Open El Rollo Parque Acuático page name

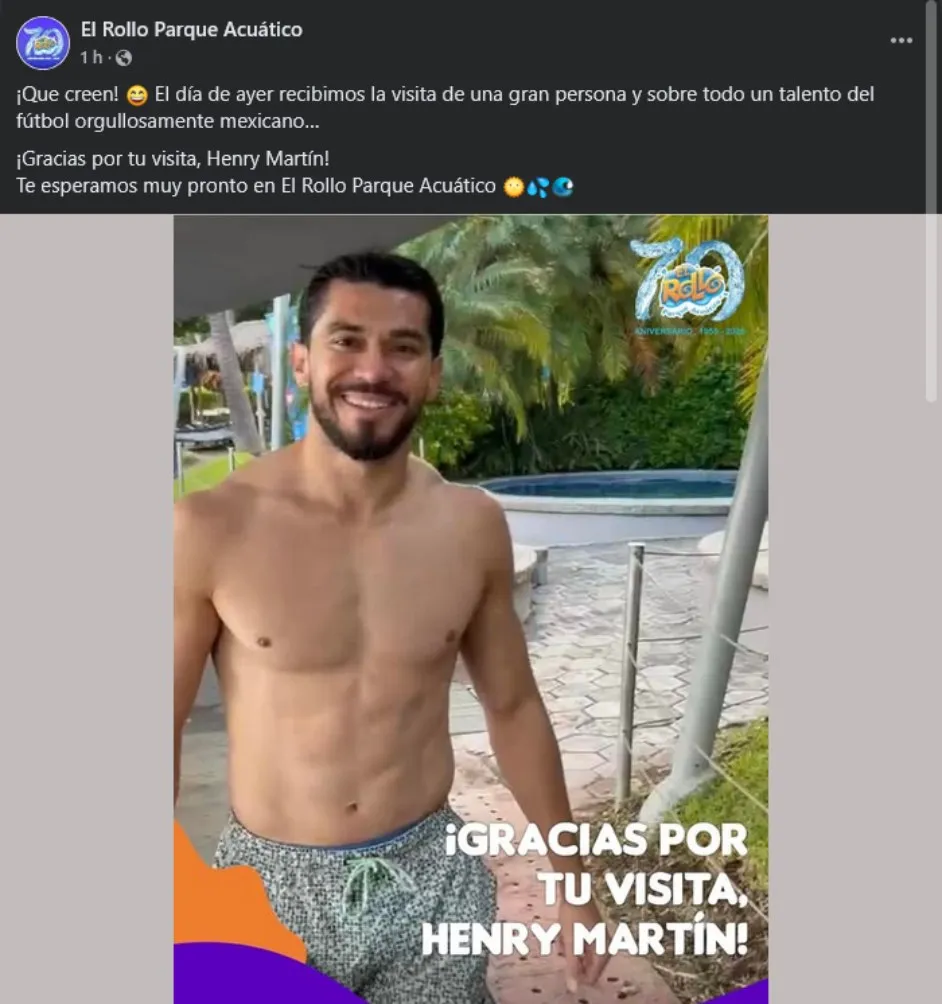pos(191,30)
